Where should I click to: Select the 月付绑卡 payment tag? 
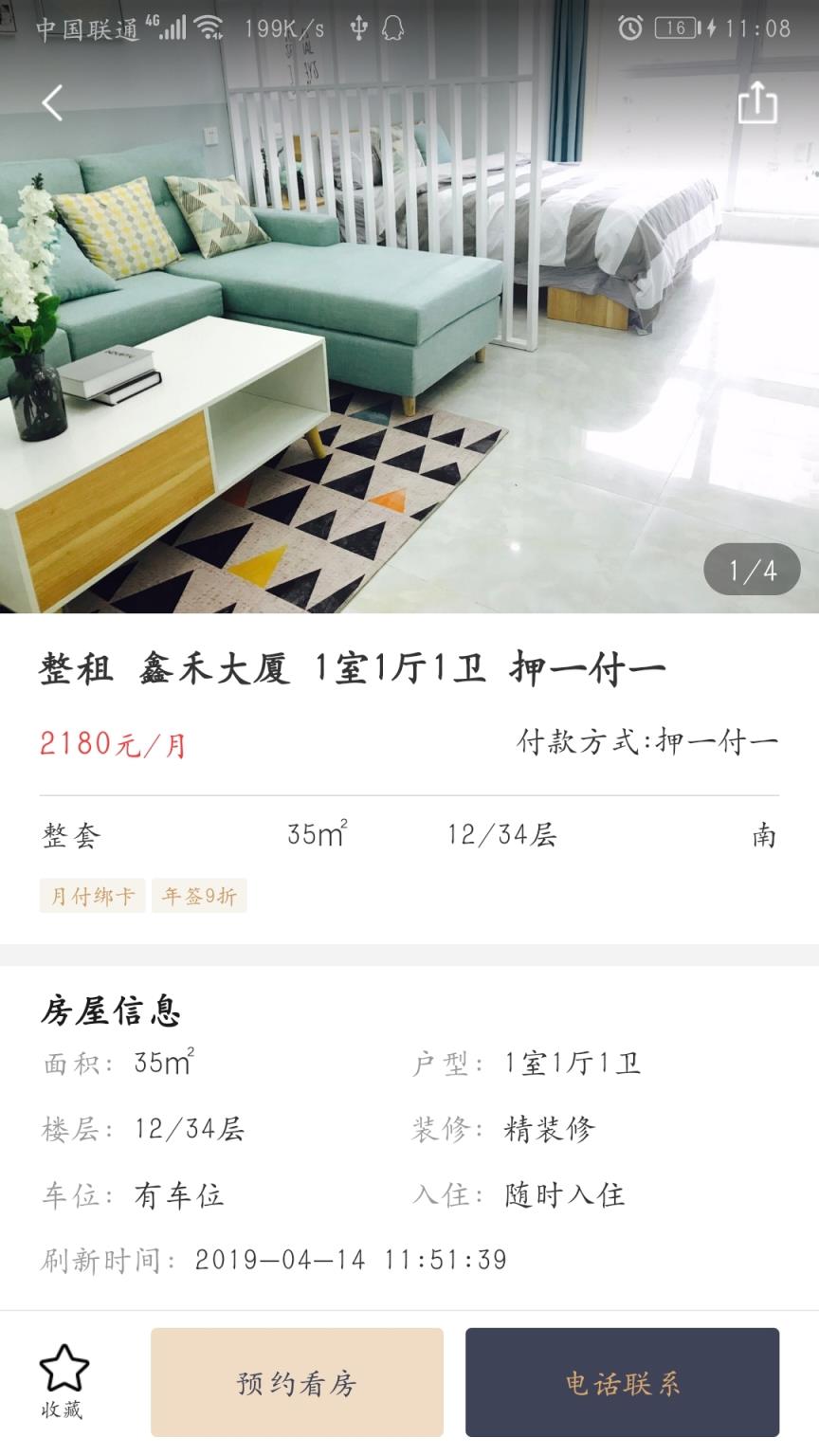click(x=91, y=895)
